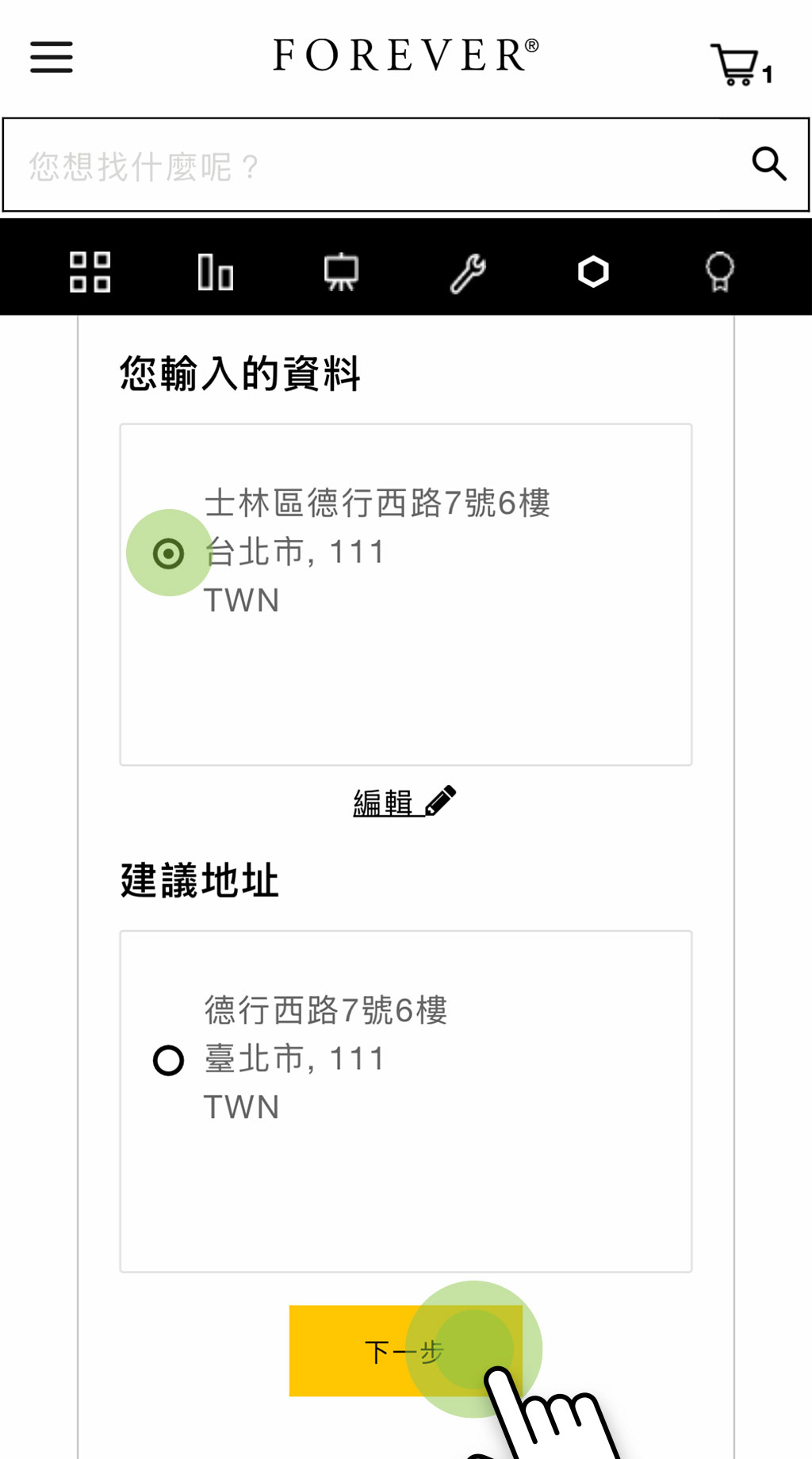
Task: Continue with the 下一步 button
Action: tap(405, 1350)
